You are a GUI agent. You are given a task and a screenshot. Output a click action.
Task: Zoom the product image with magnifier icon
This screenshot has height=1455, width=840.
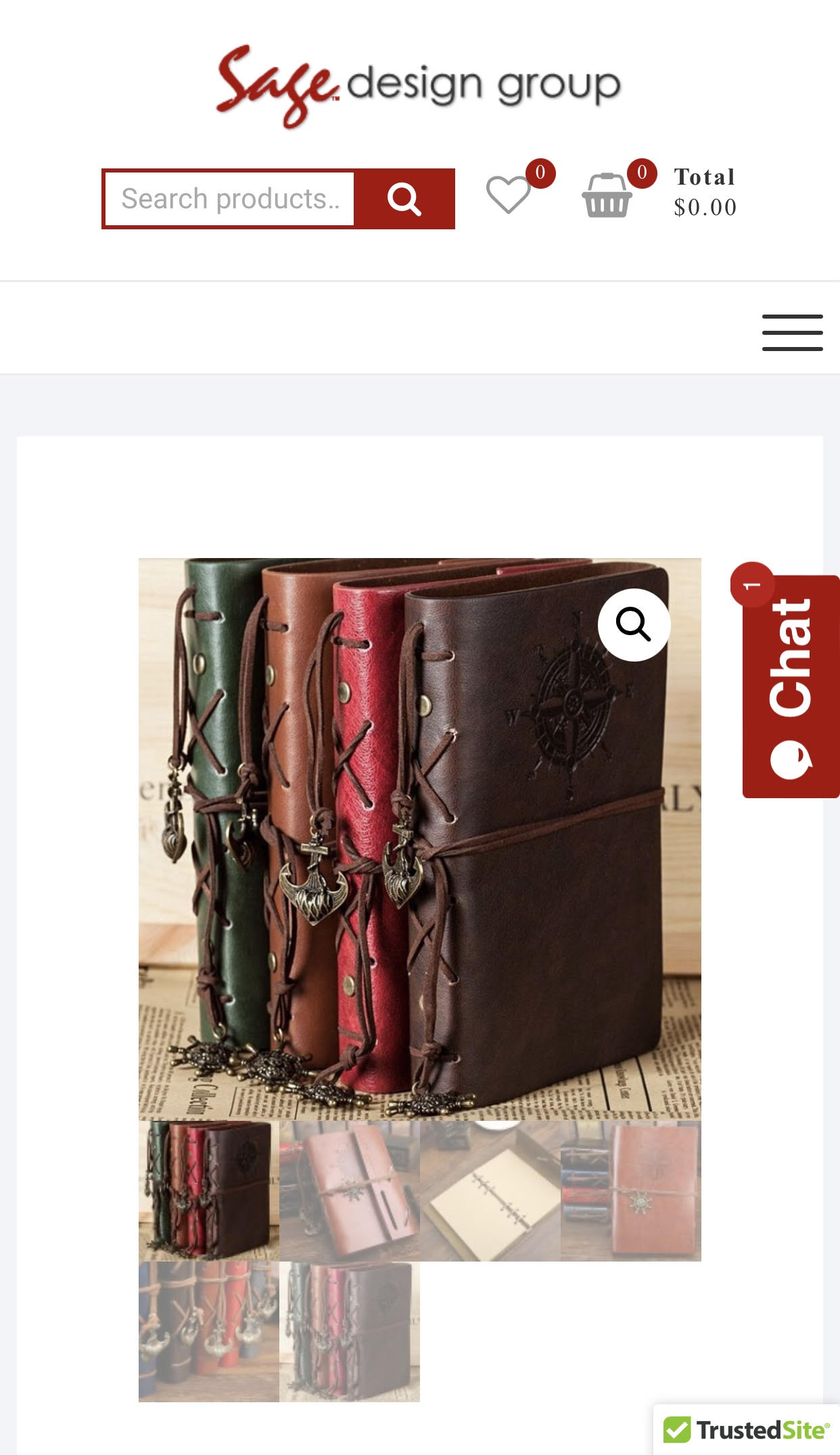(x=634, y=624)
